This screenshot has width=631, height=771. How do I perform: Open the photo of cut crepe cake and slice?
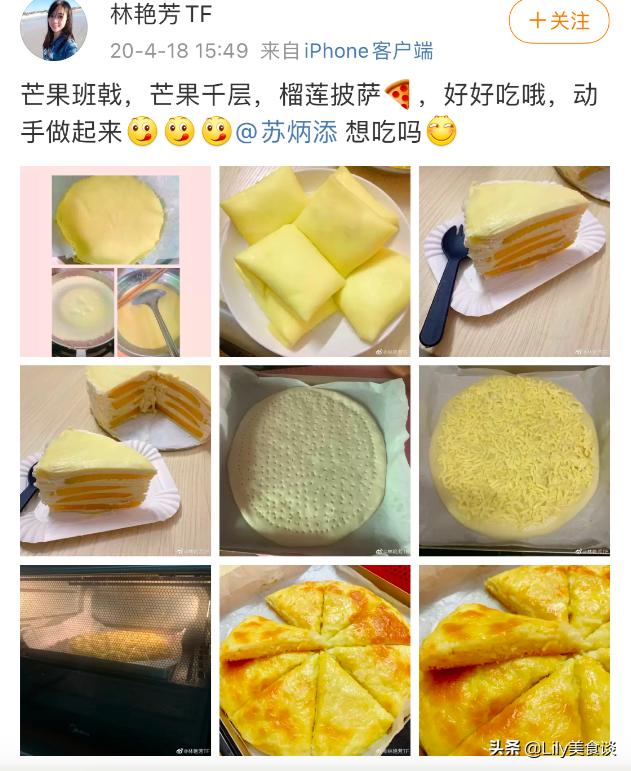point(115,460)
